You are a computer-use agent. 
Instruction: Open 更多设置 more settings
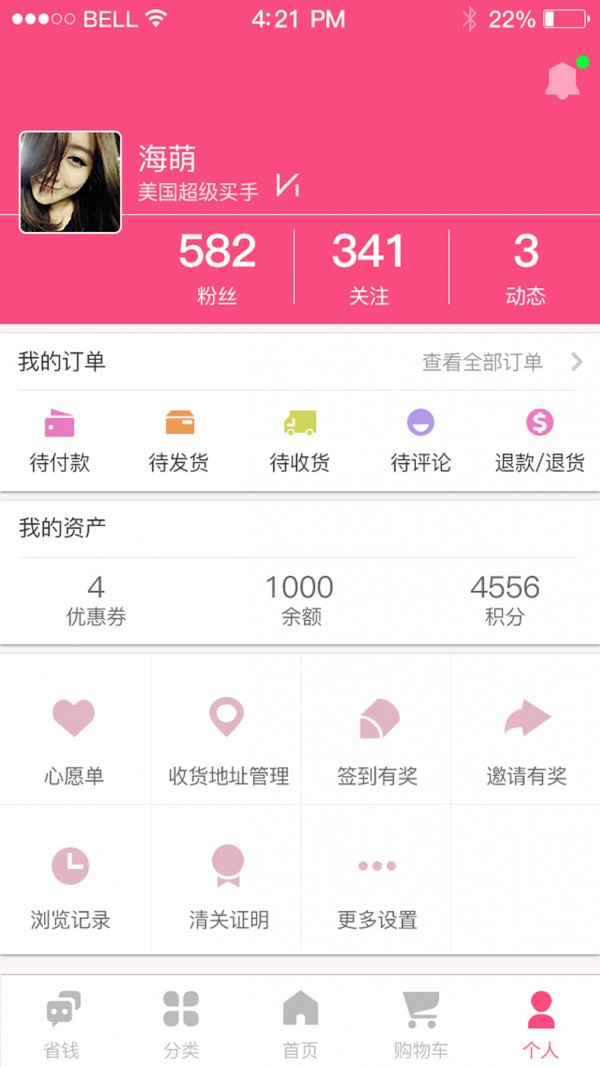click(x=377, y=885)
